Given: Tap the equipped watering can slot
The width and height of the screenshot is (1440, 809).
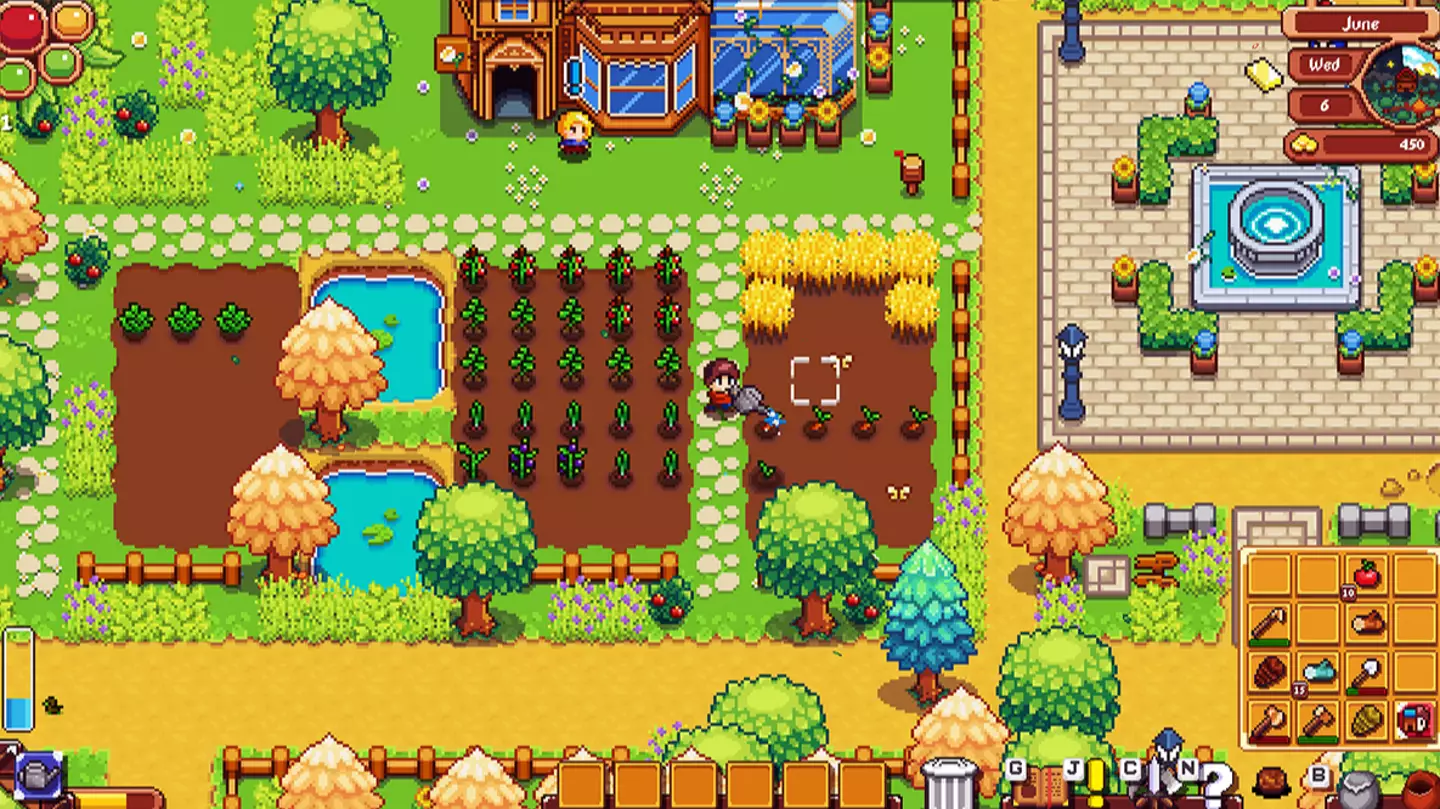Looking at the screenshot, I should 38,774.
